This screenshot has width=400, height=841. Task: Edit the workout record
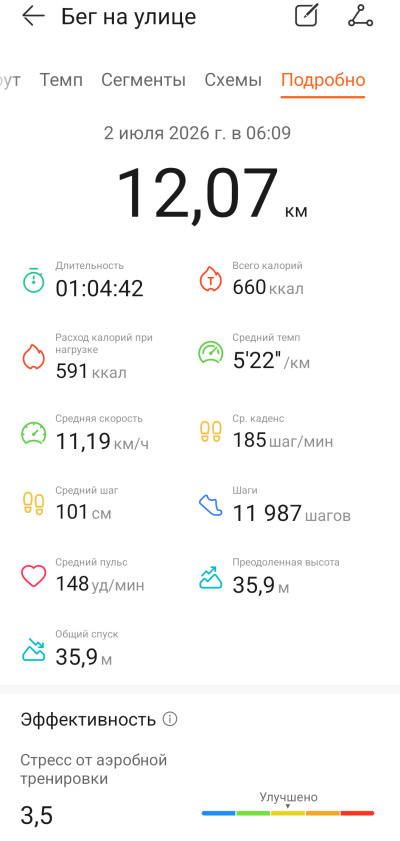pos(307,16)
